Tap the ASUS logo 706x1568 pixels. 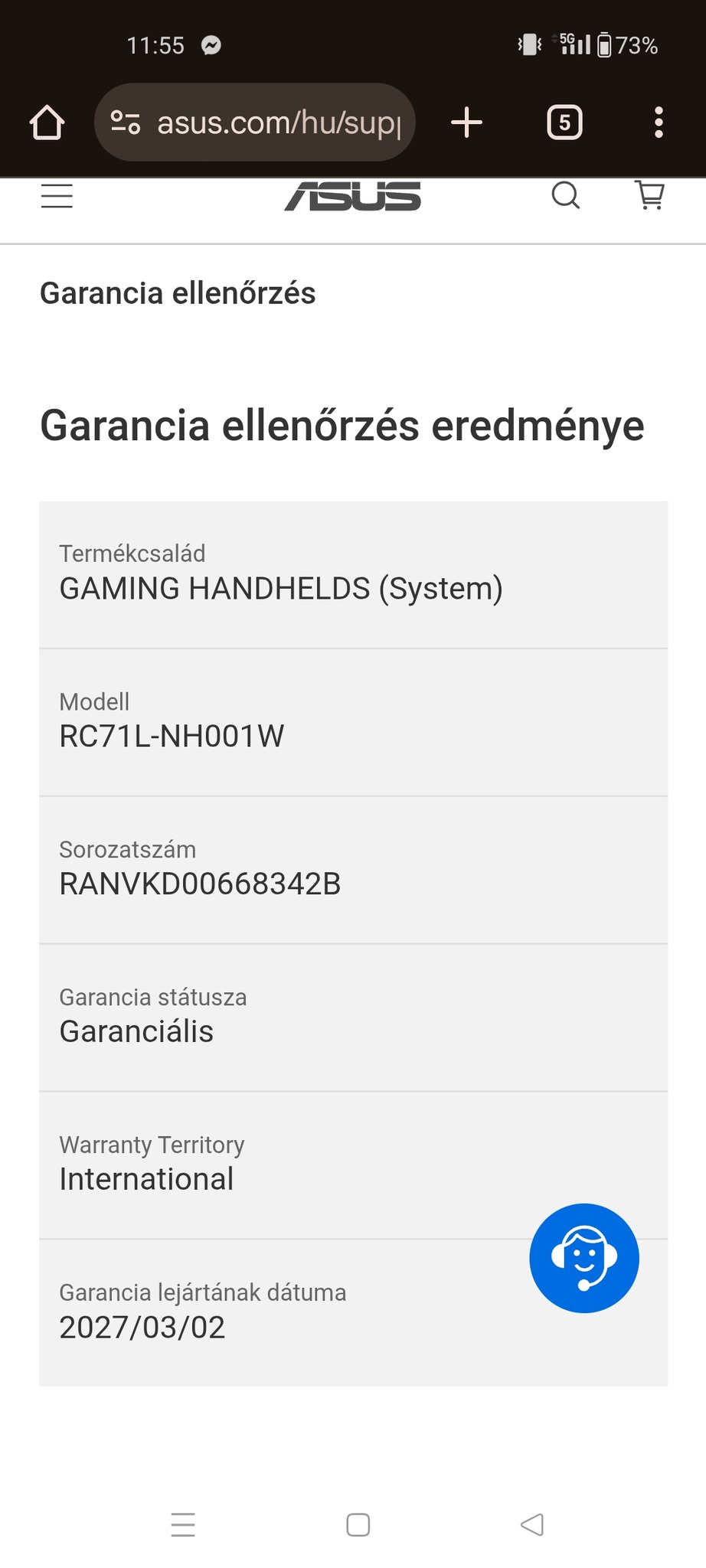coord(353,196)
